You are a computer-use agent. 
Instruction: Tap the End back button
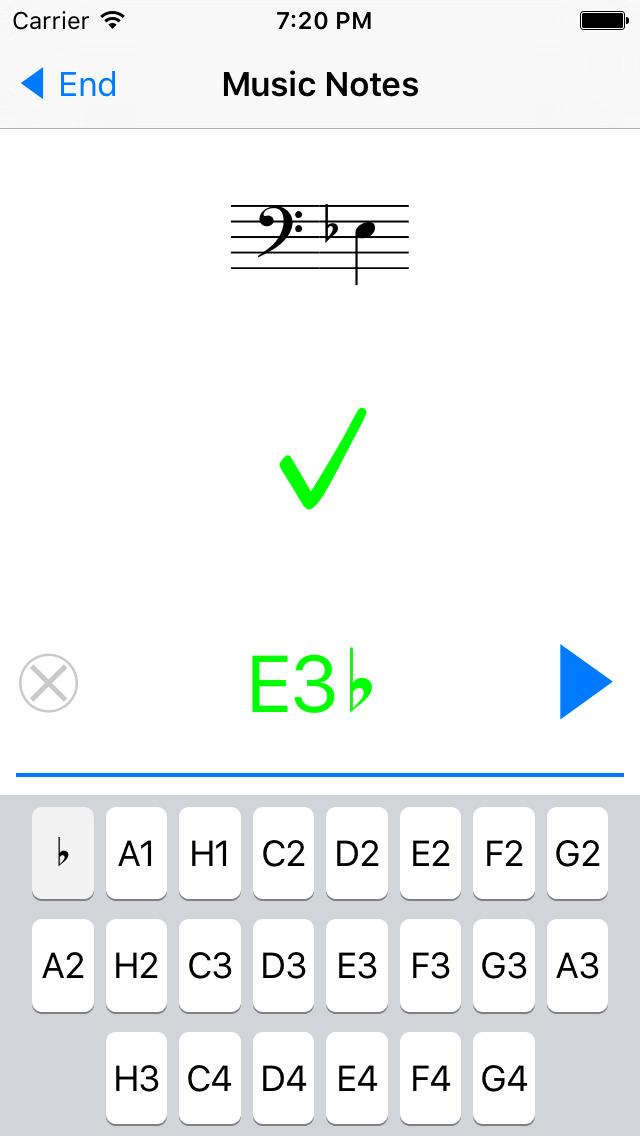[70, 84]
